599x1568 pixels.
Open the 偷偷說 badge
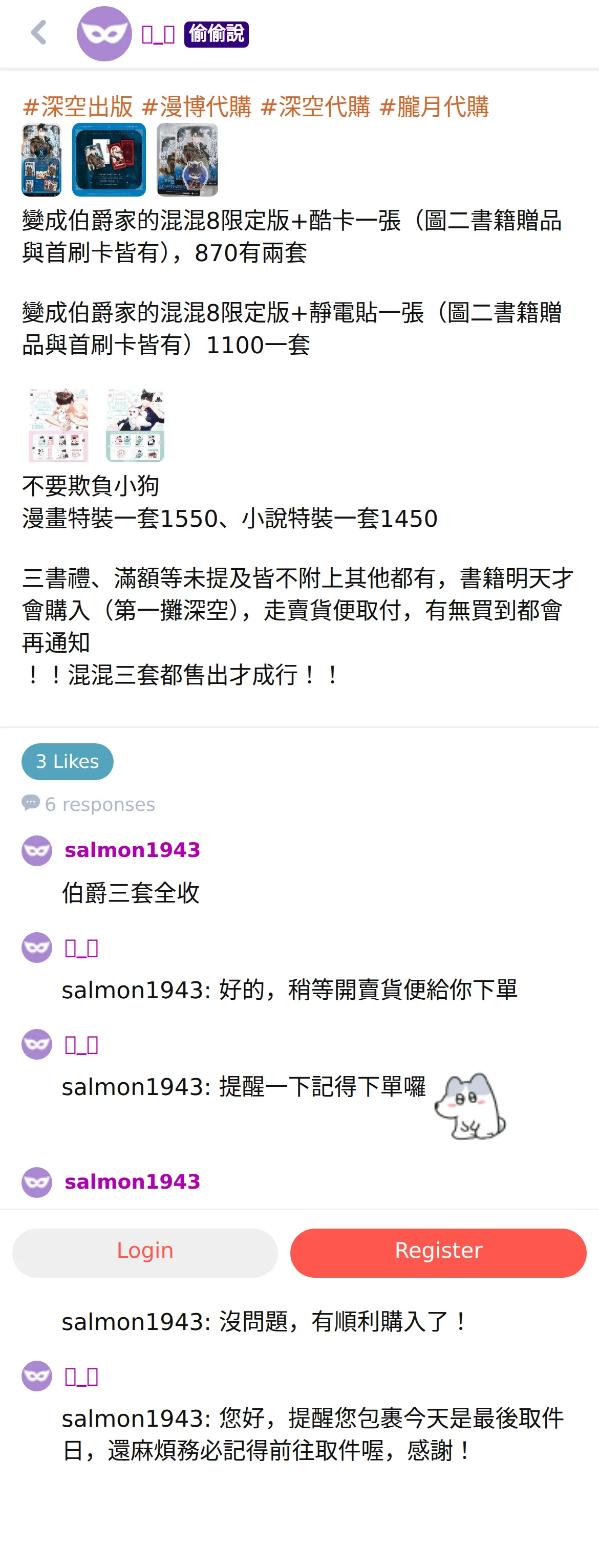point(216,34)
